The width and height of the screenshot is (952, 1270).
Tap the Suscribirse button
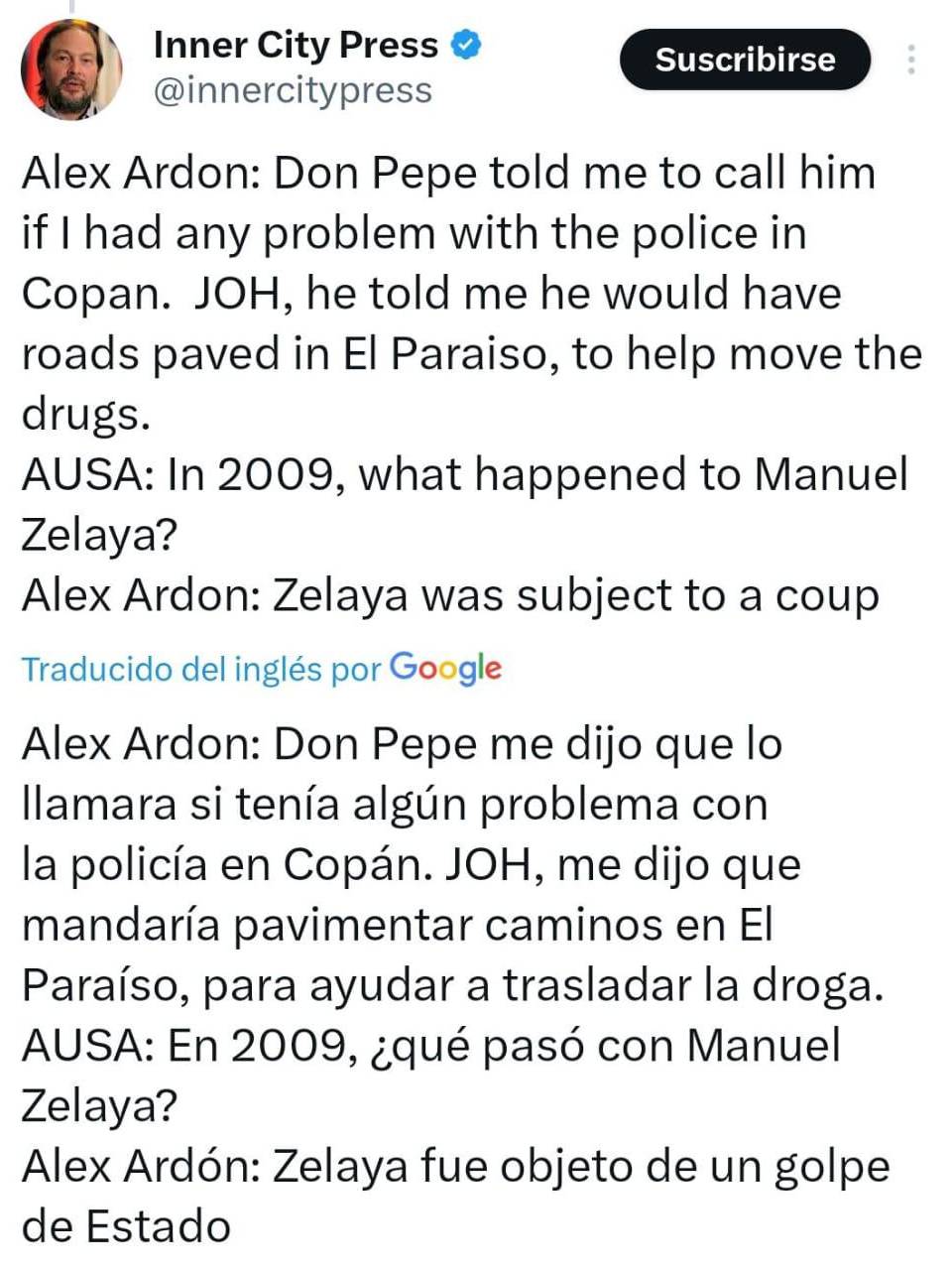[745, 60]
